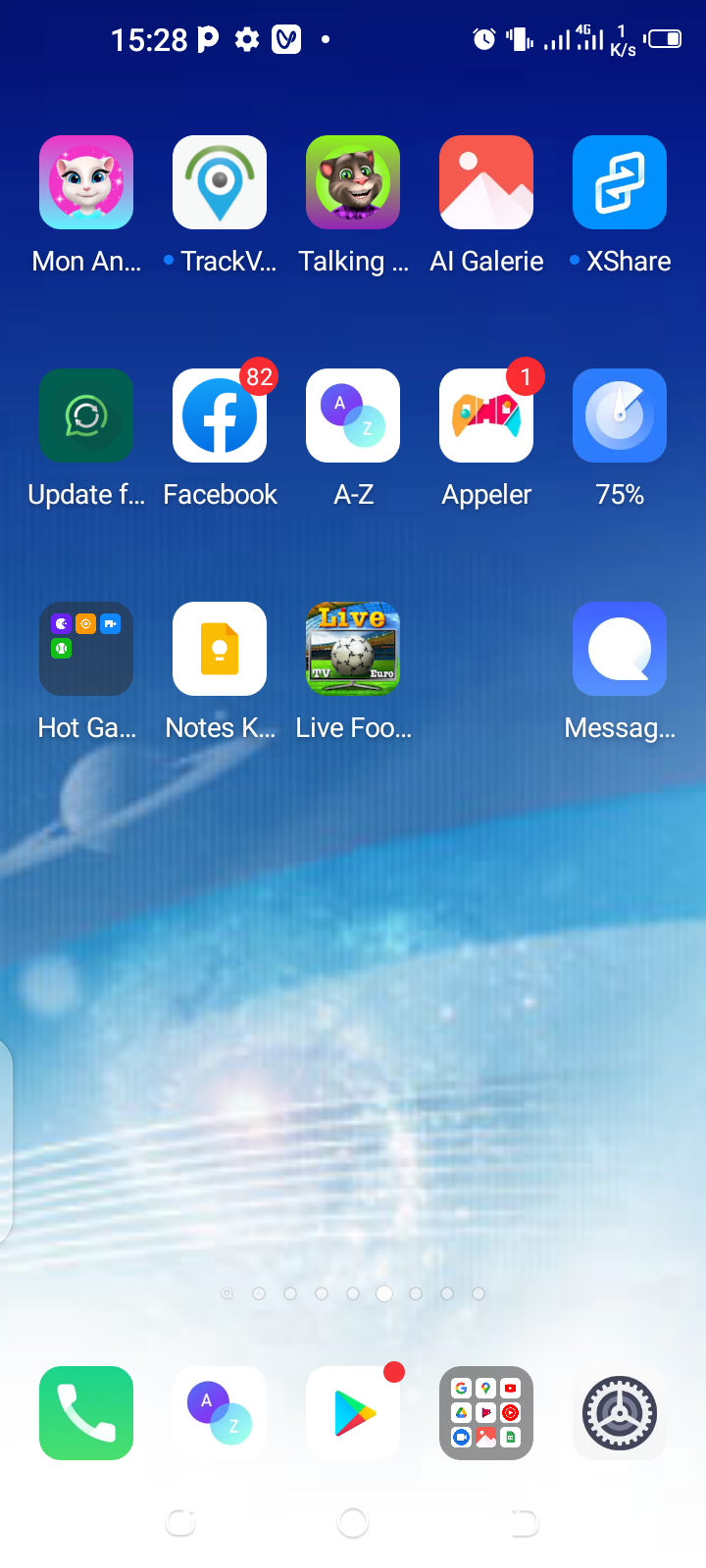Screen dimensions: 706x1568
Task: Open Notes Keep app
Action: (220, 650)
